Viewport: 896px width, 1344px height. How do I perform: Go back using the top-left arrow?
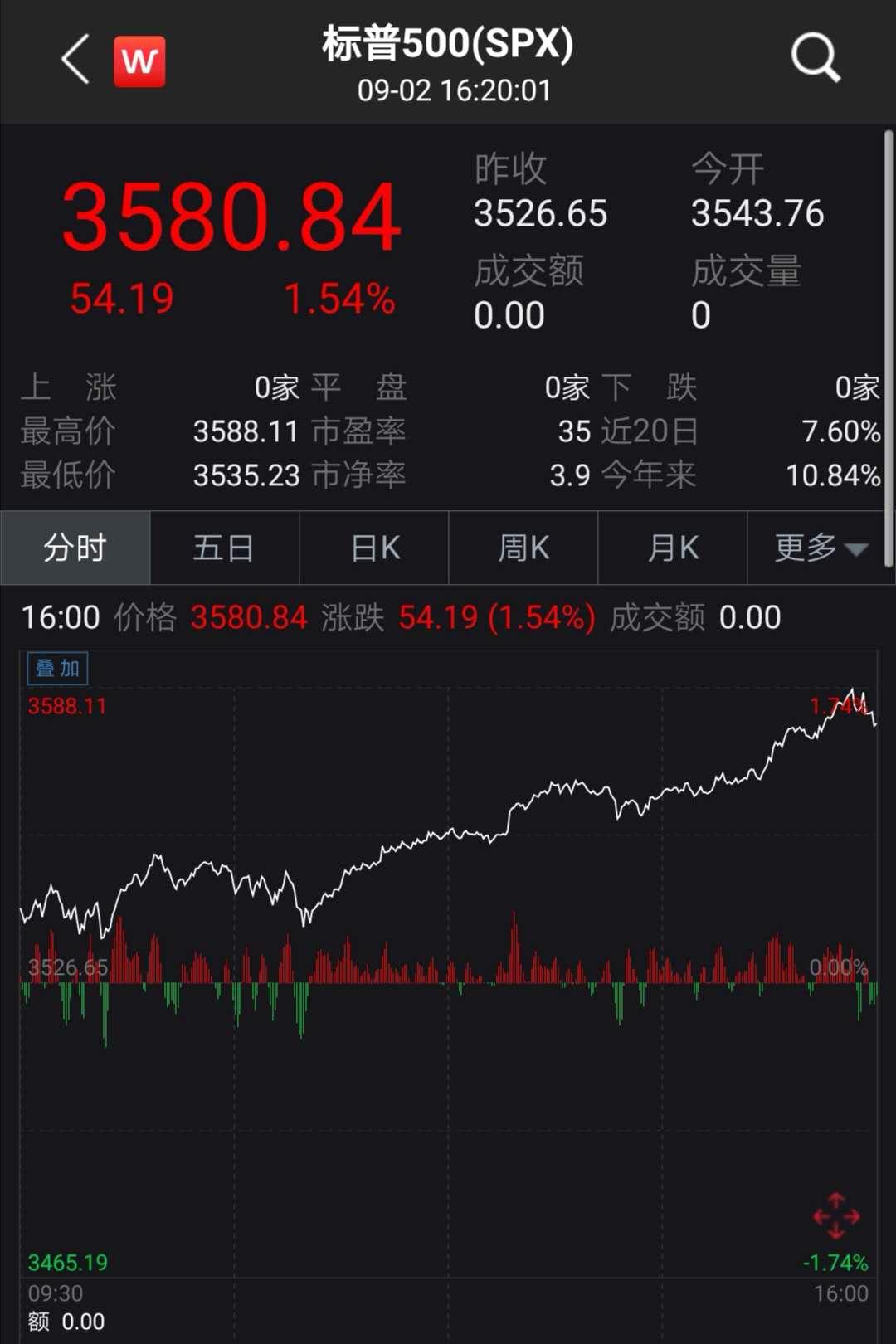click(x=75, y=60)
